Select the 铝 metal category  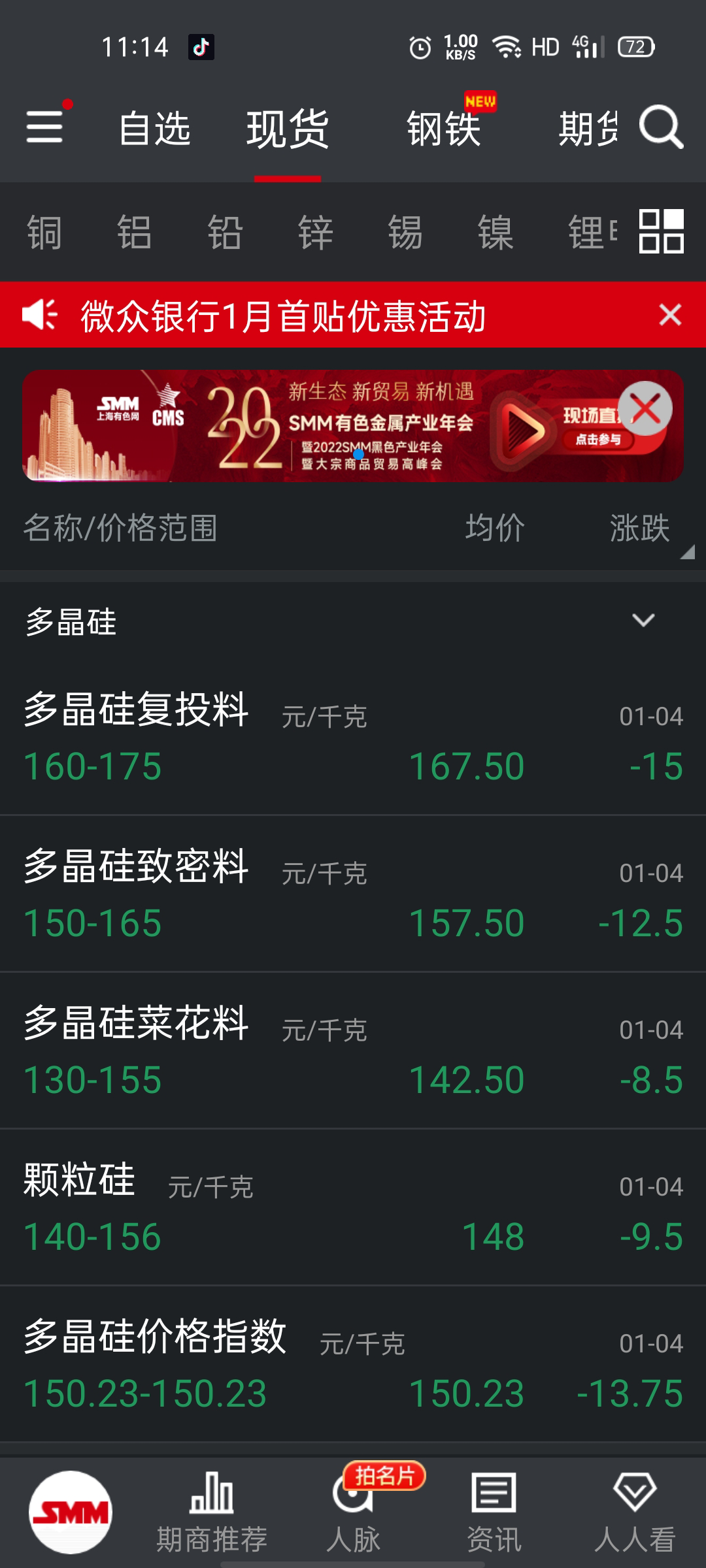(x=135, y=233)
